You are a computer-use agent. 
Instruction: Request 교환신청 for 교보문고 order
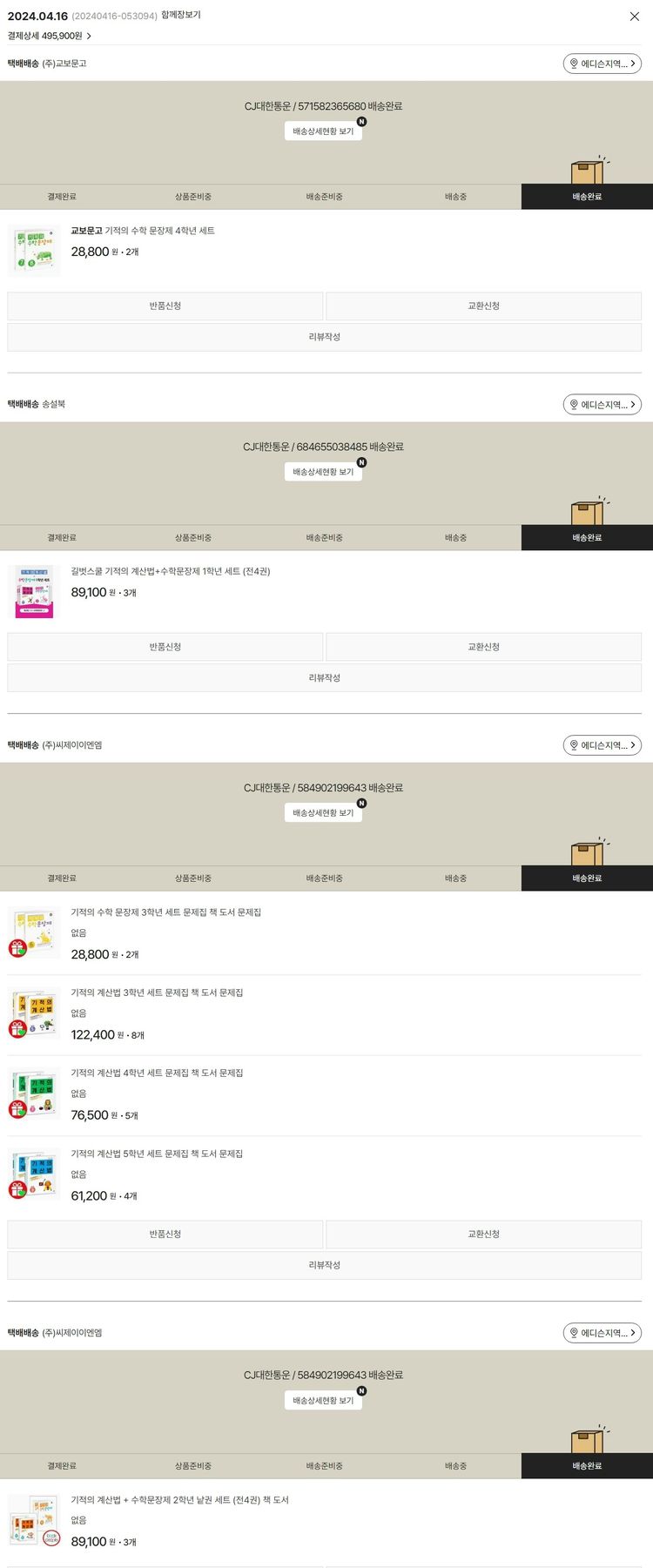(483, 306)
